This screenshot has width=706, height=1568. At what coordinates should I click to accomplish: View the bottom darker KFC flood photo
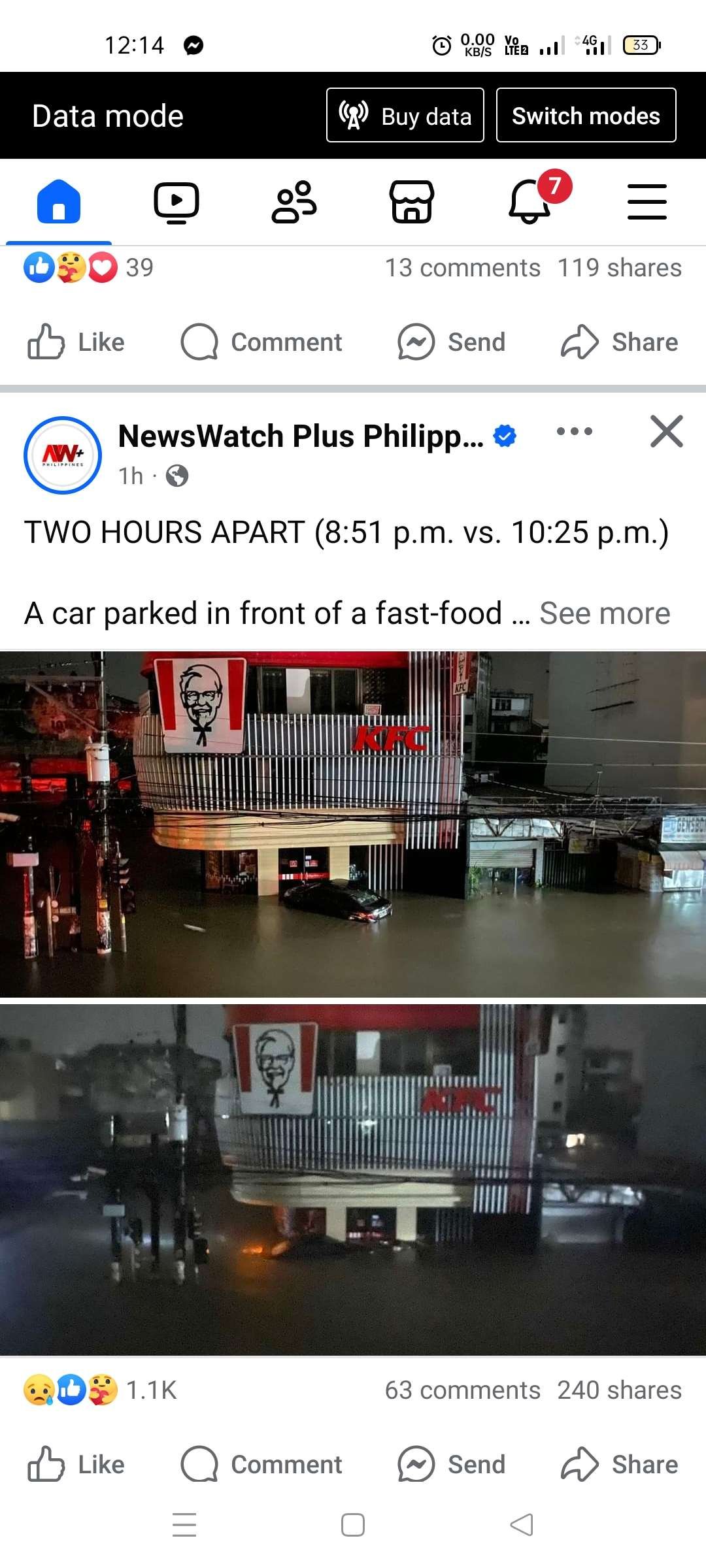(x=353, y=1179)
